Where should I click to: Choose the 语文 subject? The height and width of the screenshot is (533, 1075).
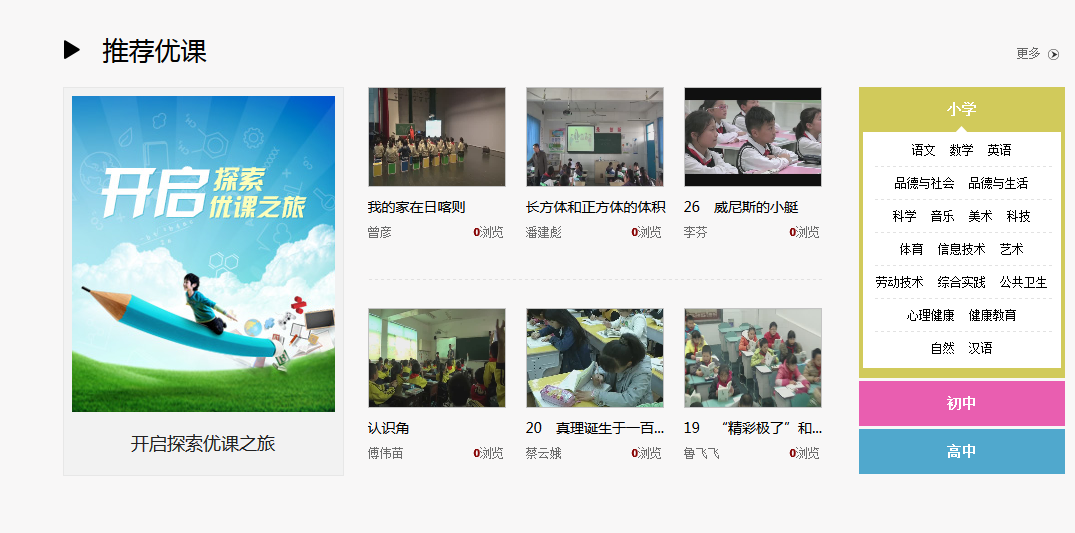tap(923, 150)
